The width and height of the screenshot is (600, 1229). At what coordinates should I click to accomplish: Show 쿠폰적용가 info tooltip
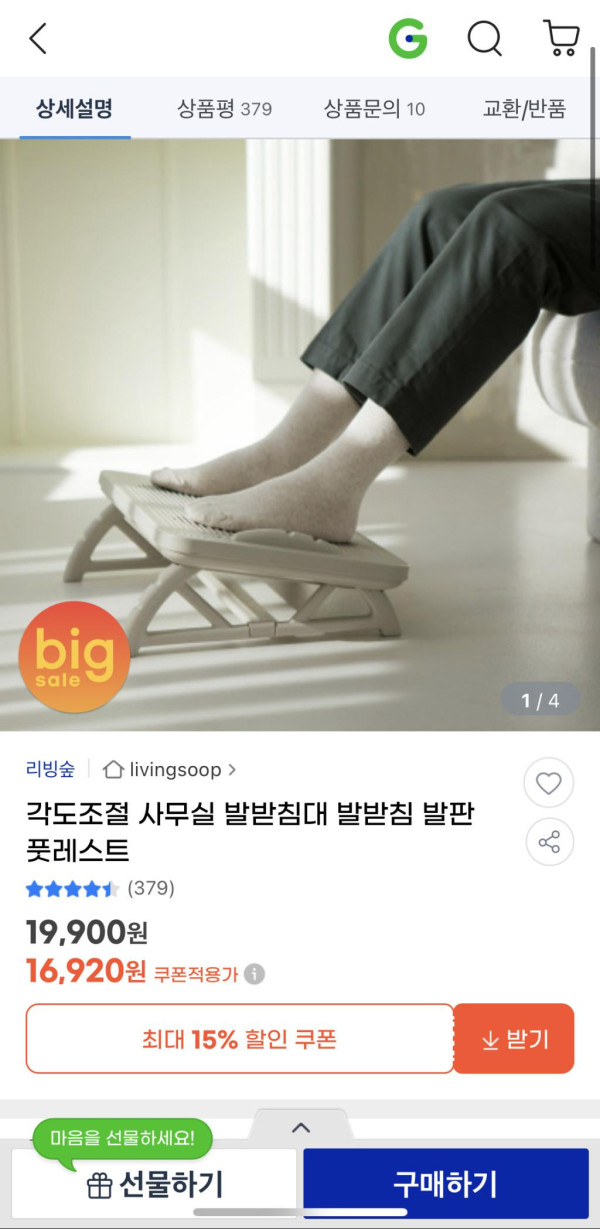[x=255, y=973]
